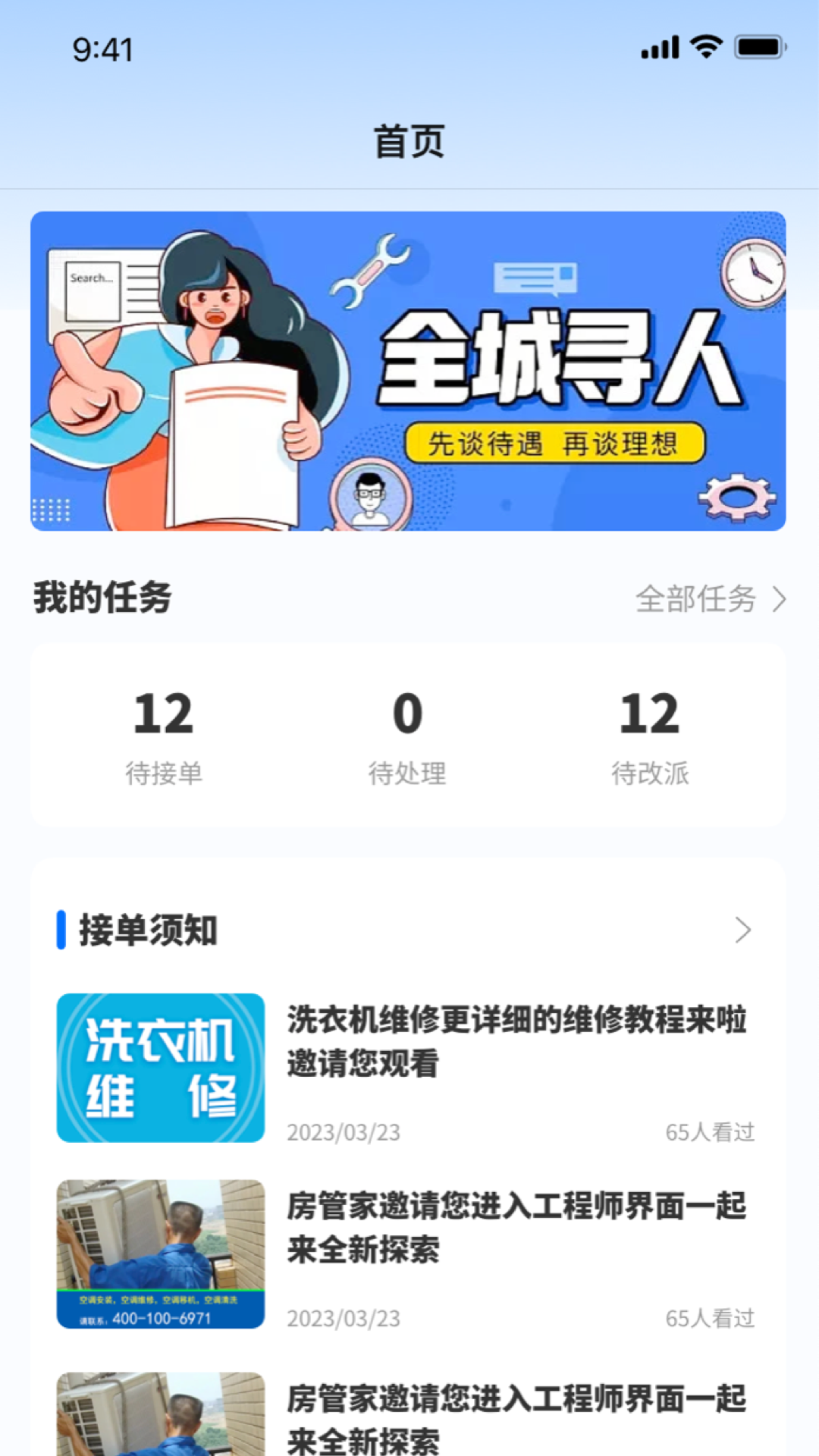819x1456 pixels.
Task: Expand the 接单须知 section arrow
Action: (742, 930)
